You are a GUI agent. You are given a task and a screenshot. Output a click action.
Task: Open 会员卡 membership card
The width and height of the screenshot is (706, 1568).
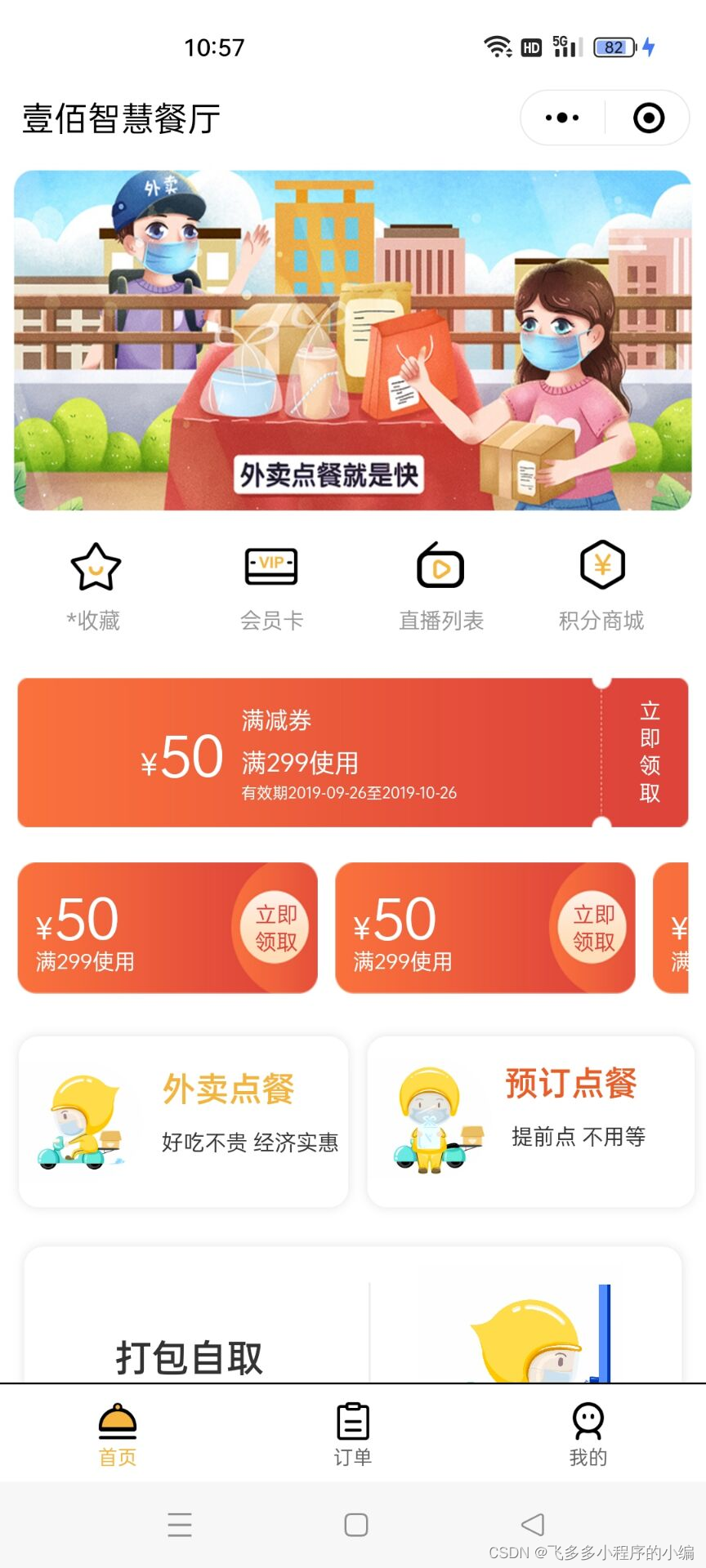[271, 586]
